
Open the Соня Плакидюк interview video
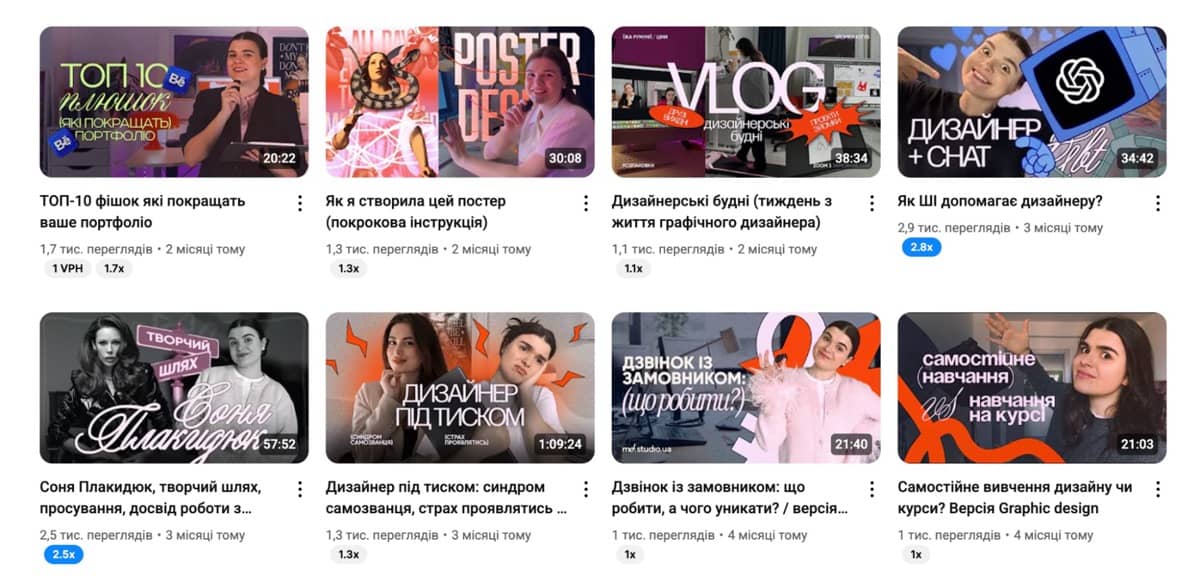click(174, 388)
